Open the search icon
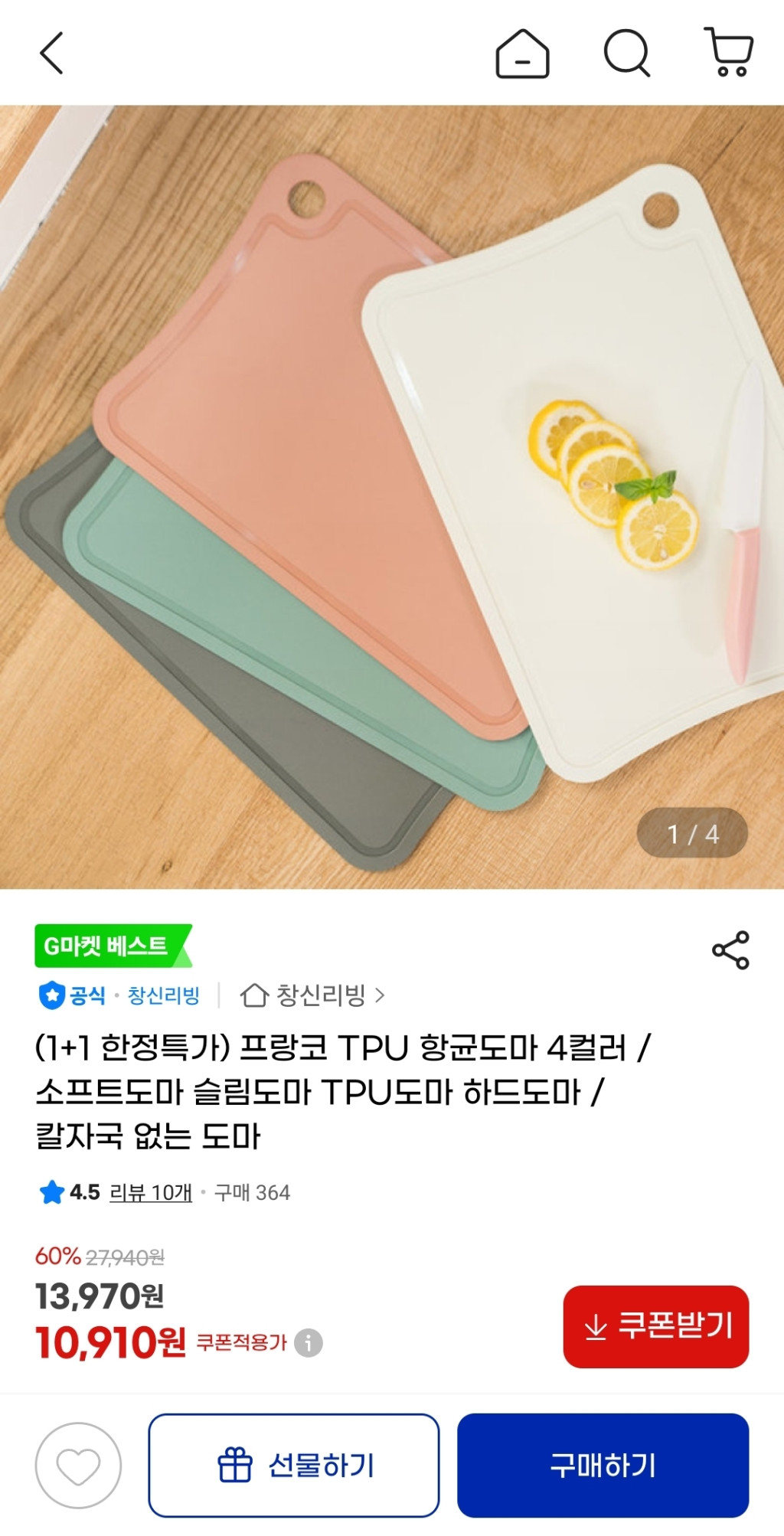The height and width of the screenshot is (1536, 784). (627, 53)
